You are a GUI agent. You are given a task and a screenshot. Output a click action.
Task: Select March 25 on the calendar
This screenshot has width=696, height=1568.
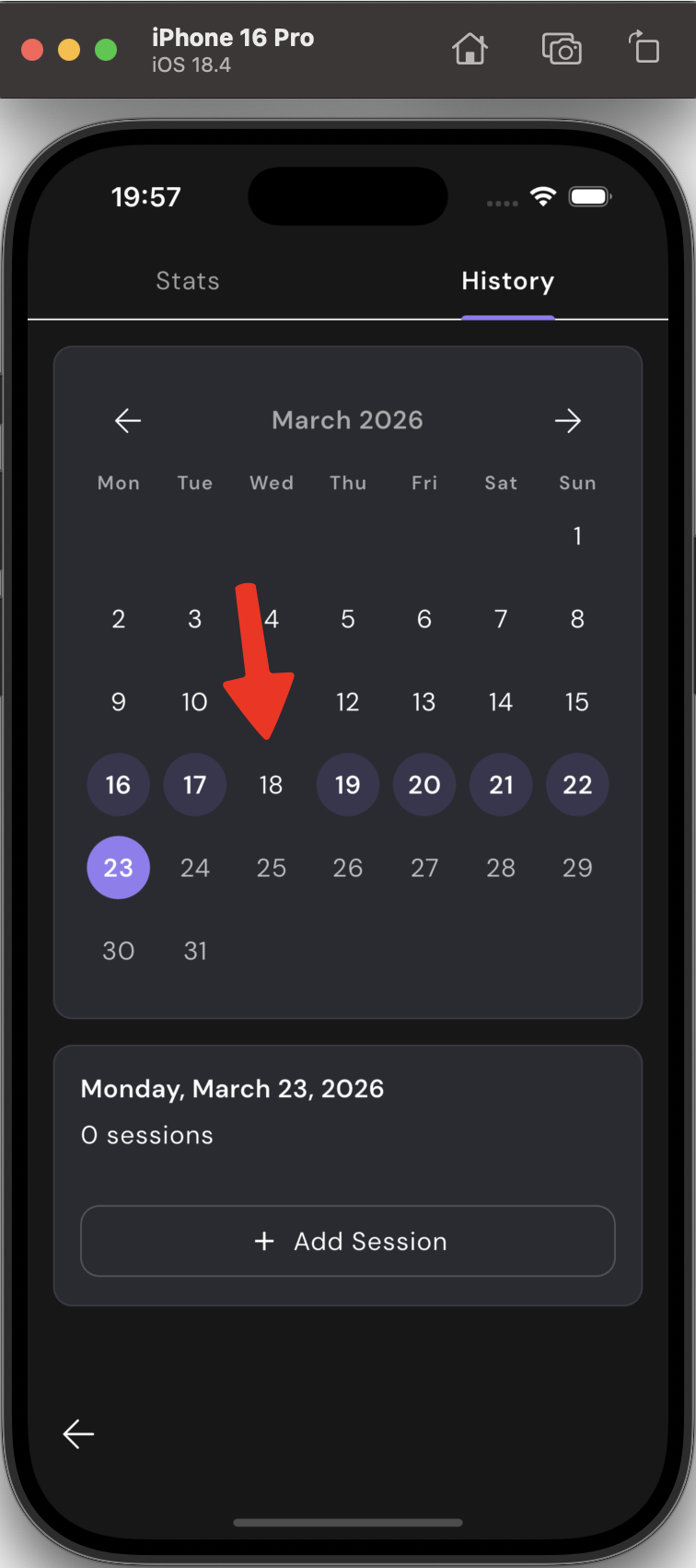[272, 868]
